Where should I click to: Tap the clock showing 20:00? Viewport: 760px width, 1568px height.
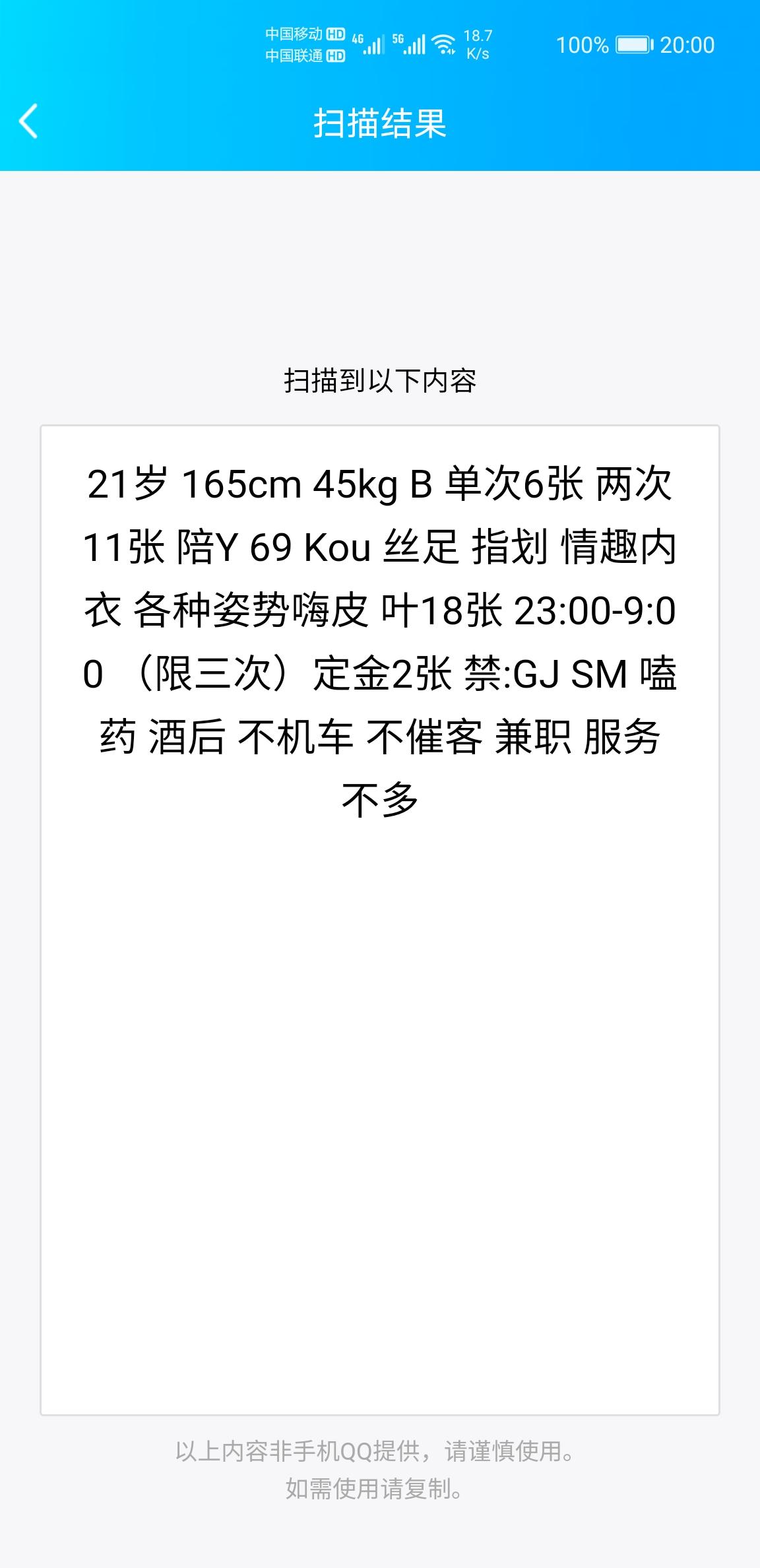coord(688,44)
